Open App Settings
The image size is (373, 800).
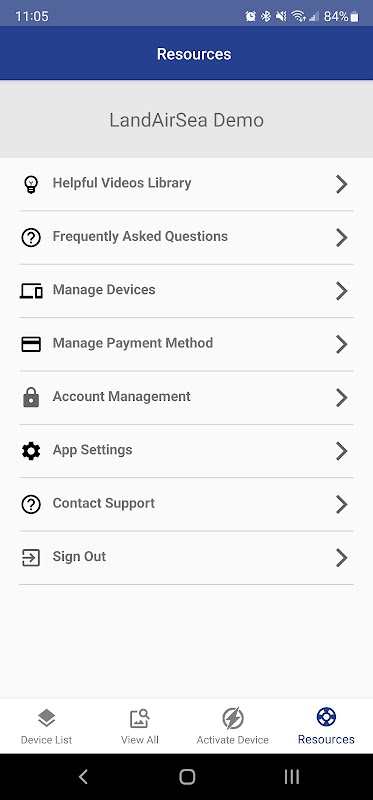(x=186, y=451)
